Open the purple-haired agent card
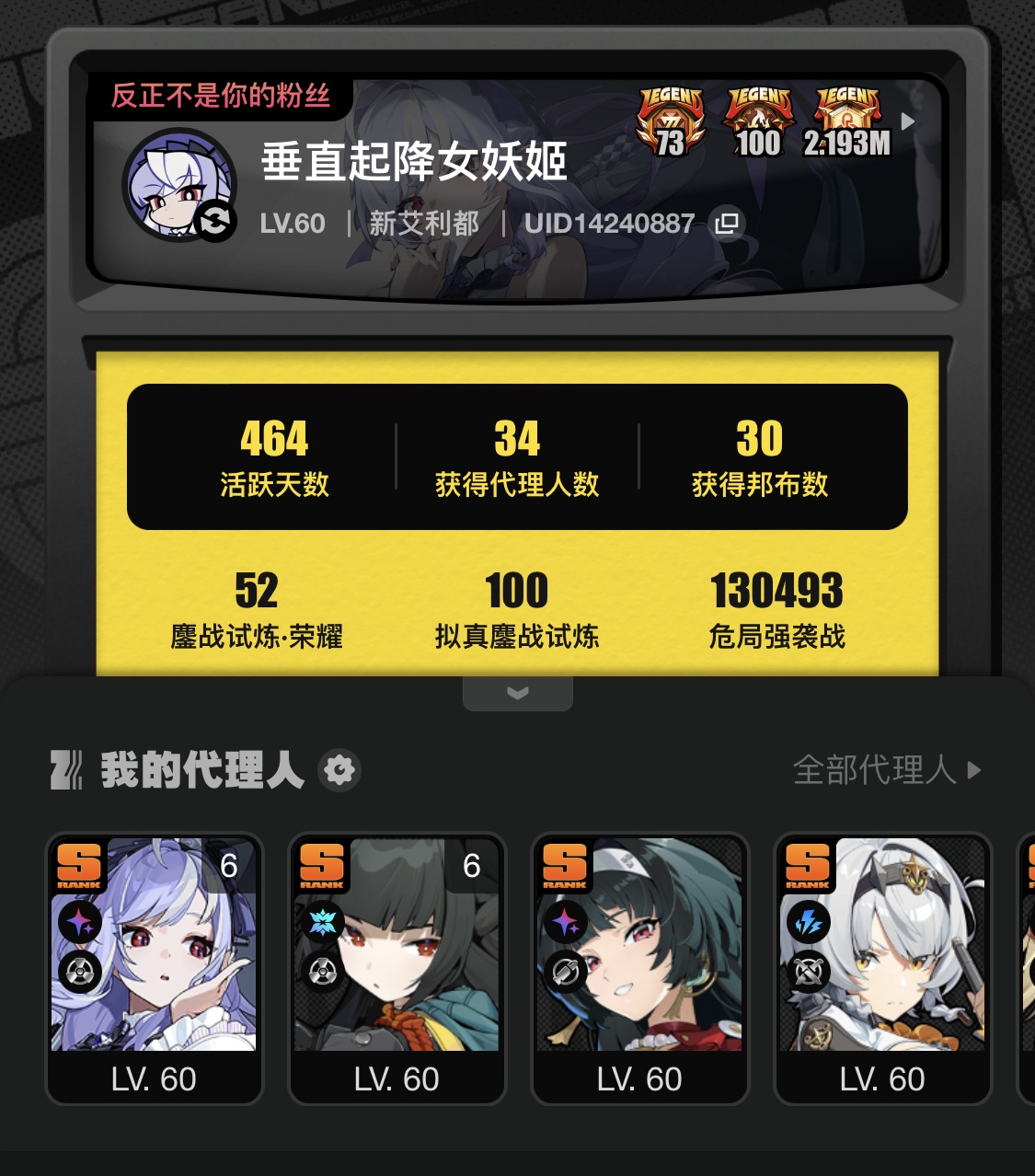Viewport: 1035px width, 1176px height. 155,966
